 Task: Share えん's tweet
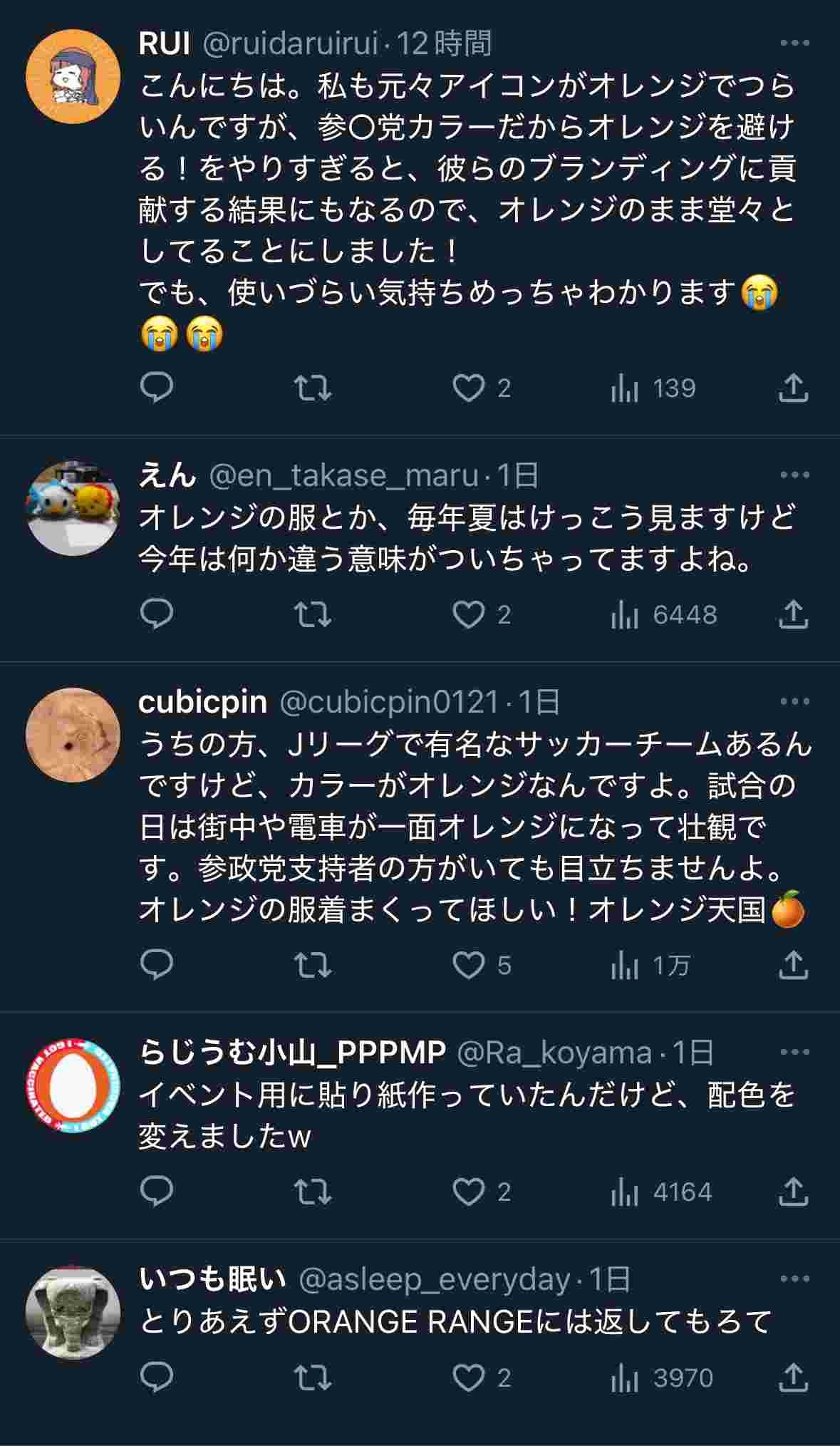coord(792,614)
